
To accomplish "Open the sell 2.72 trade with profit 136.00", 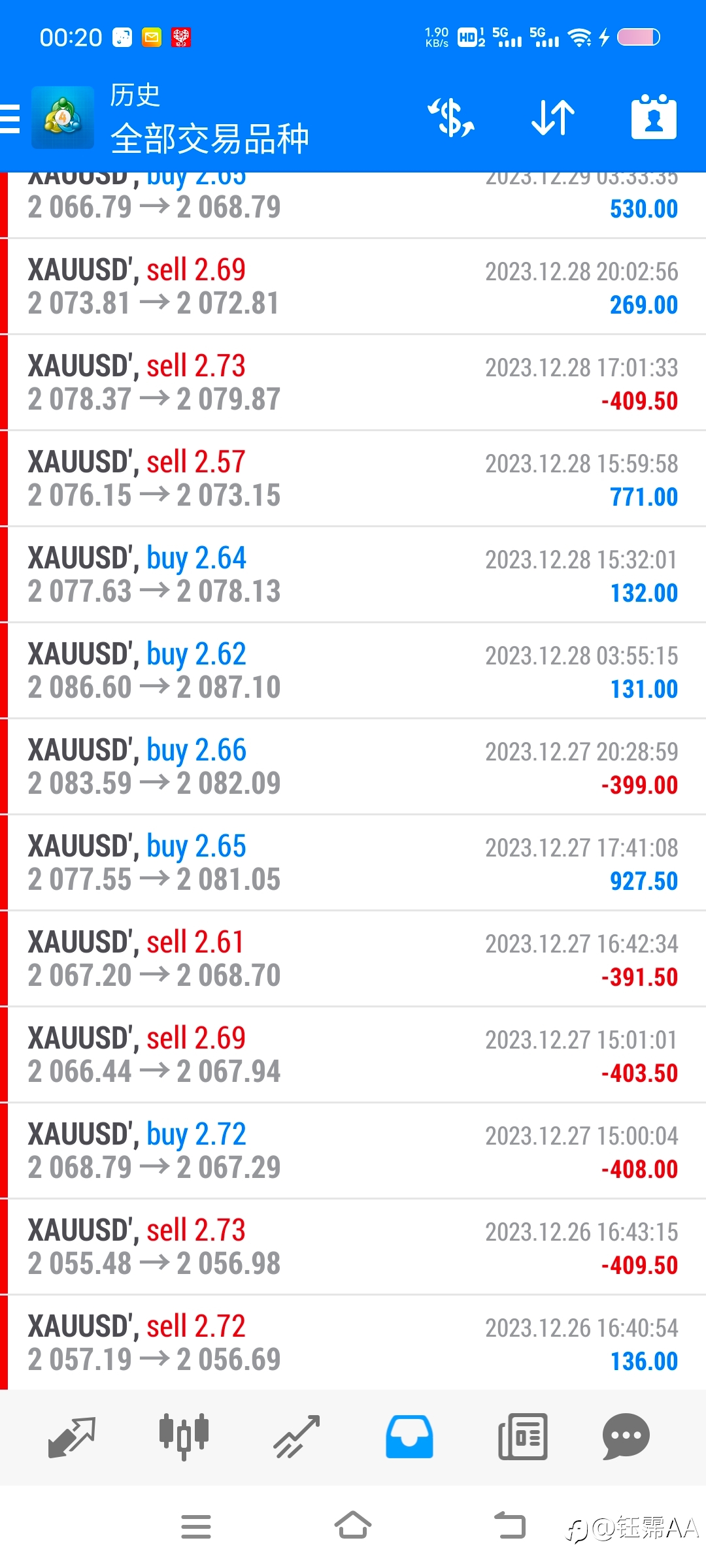I will tap(353, 1343).
